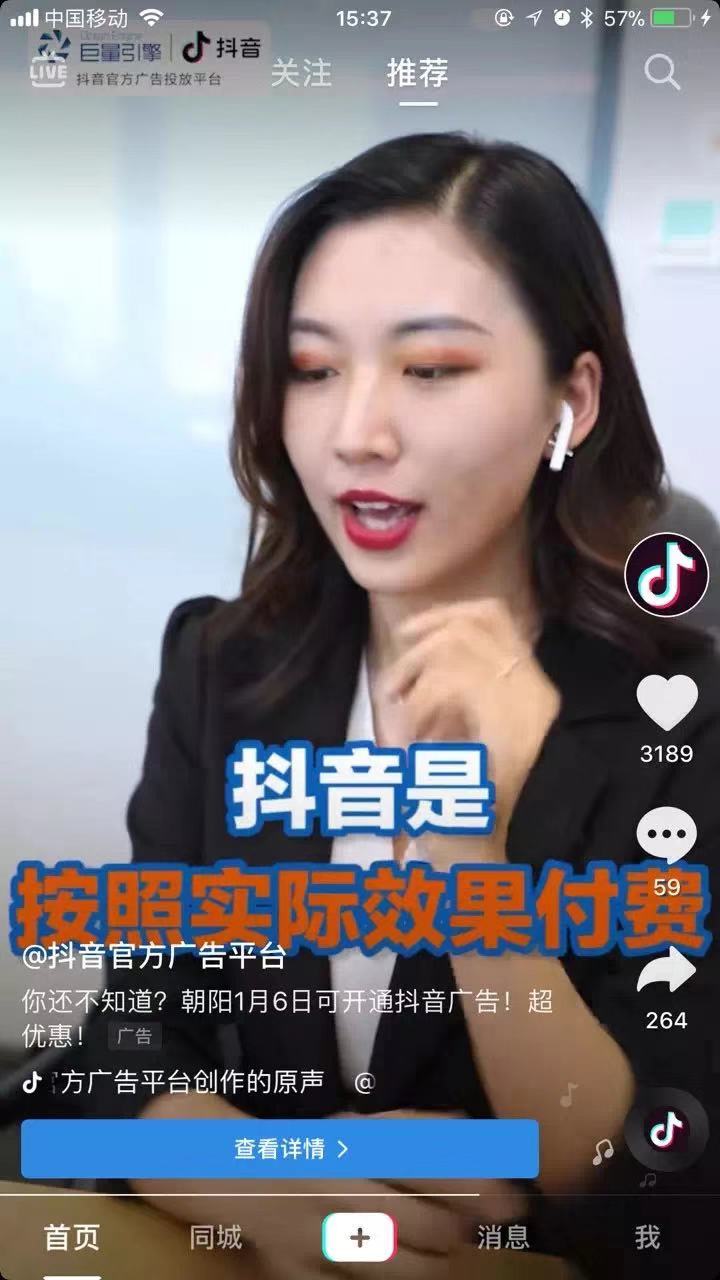Viewport: 720px width, 1280px height.
Task: Like this video with the heart
Action: [666, 704]
